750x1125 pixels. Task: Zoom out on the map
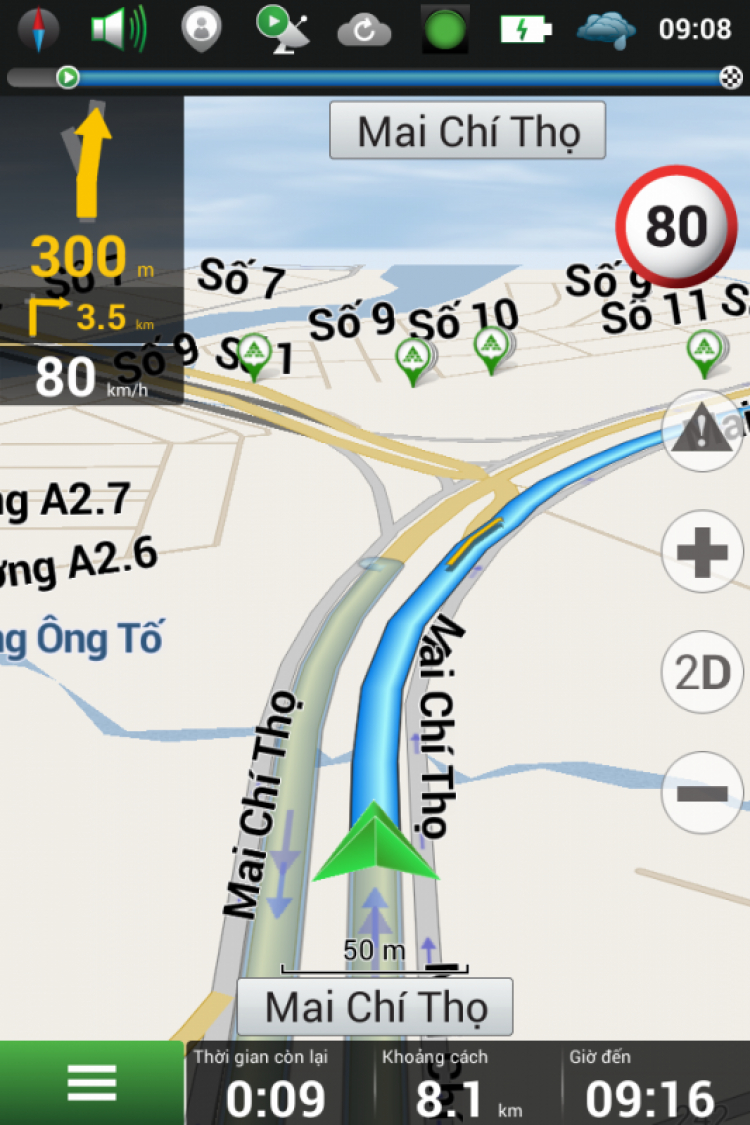702,793
